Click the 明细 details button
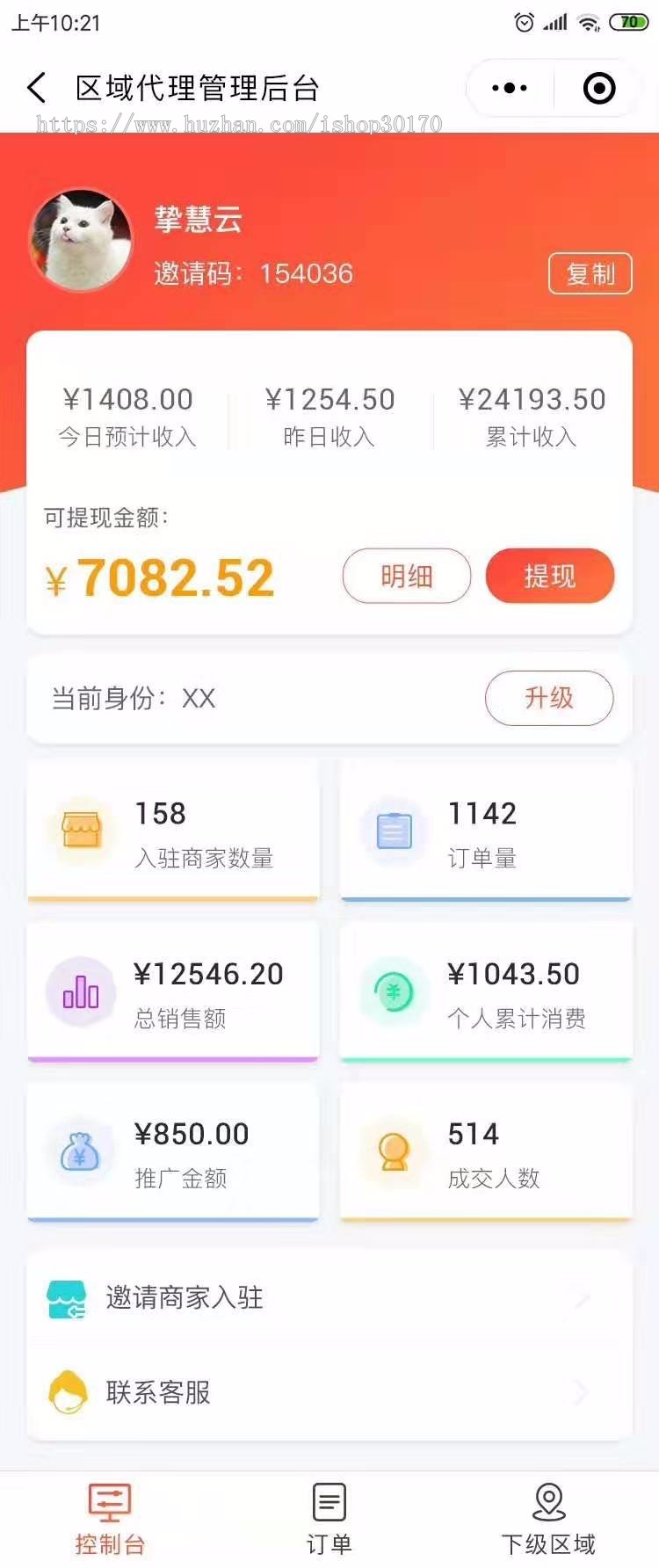659x1568 pixels. pyautogui.click(x=405, y=576)
